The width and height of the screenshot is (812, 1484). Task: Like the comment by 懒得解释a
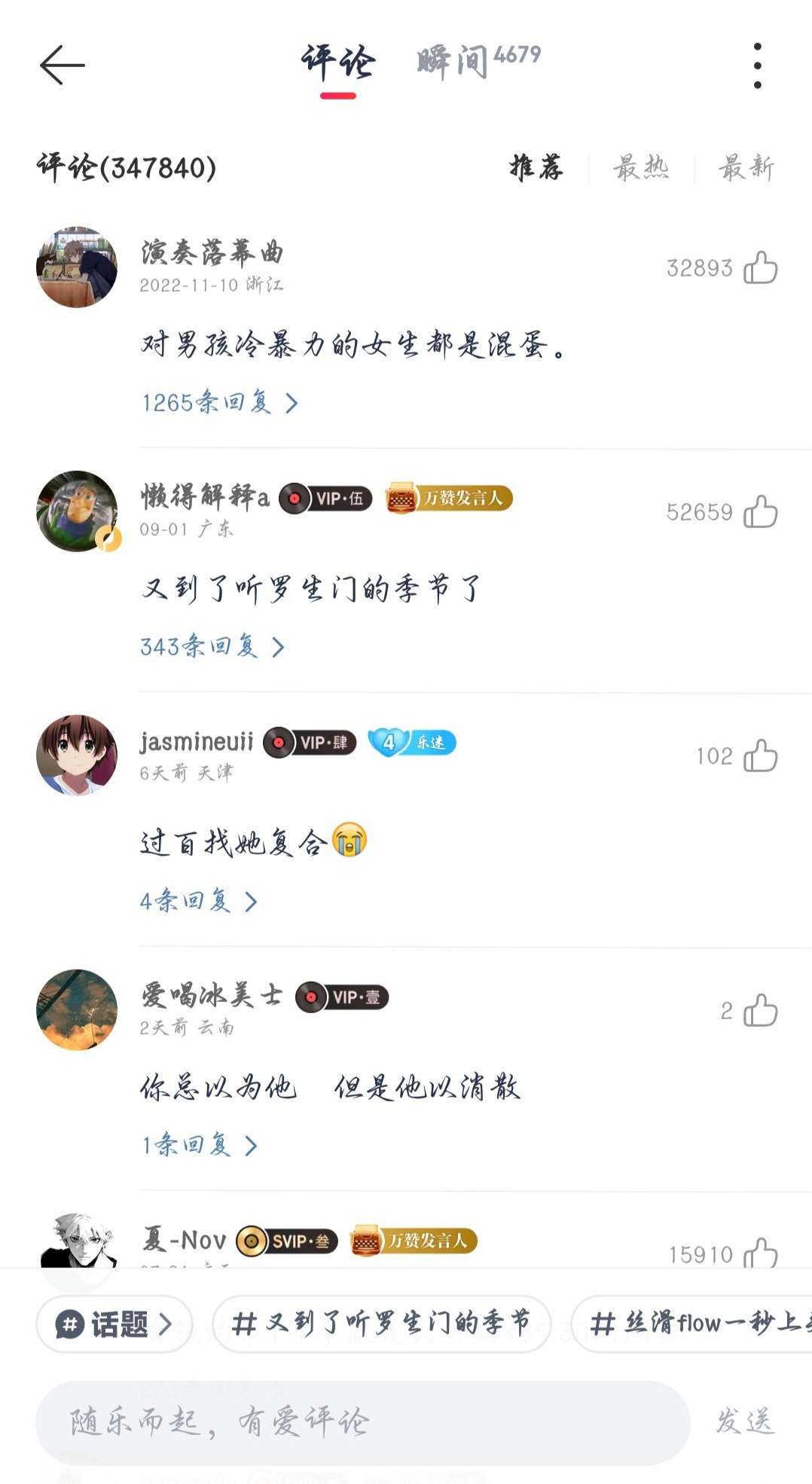[x=760, y=512]
